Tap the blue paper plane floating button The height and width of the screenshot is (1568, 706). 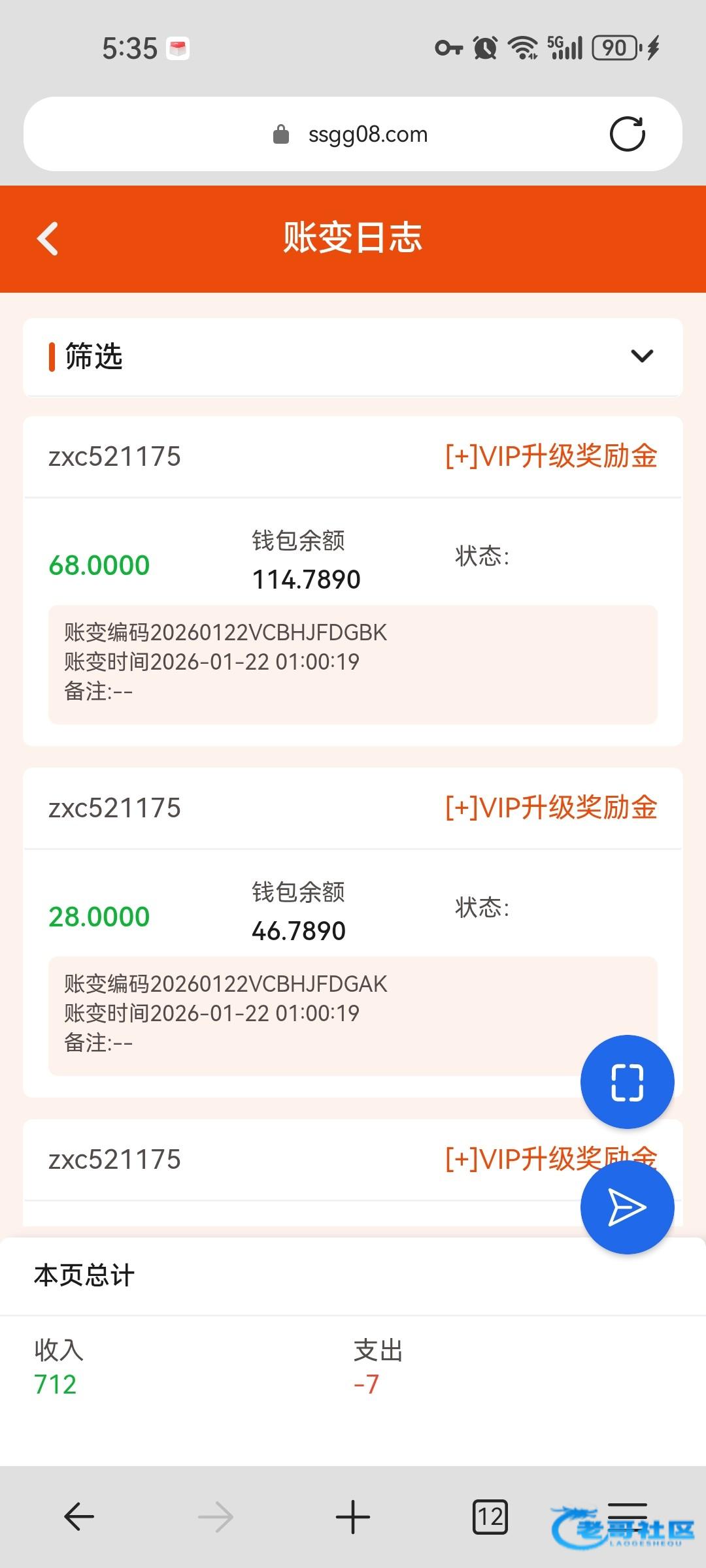[x=627, y=1207]
